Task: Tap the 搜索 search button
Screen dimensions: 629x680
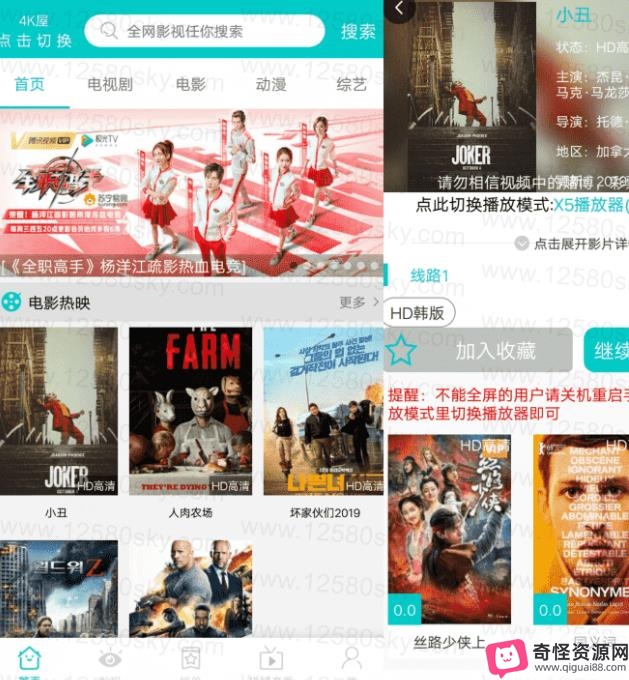Action: pos(358,31)
